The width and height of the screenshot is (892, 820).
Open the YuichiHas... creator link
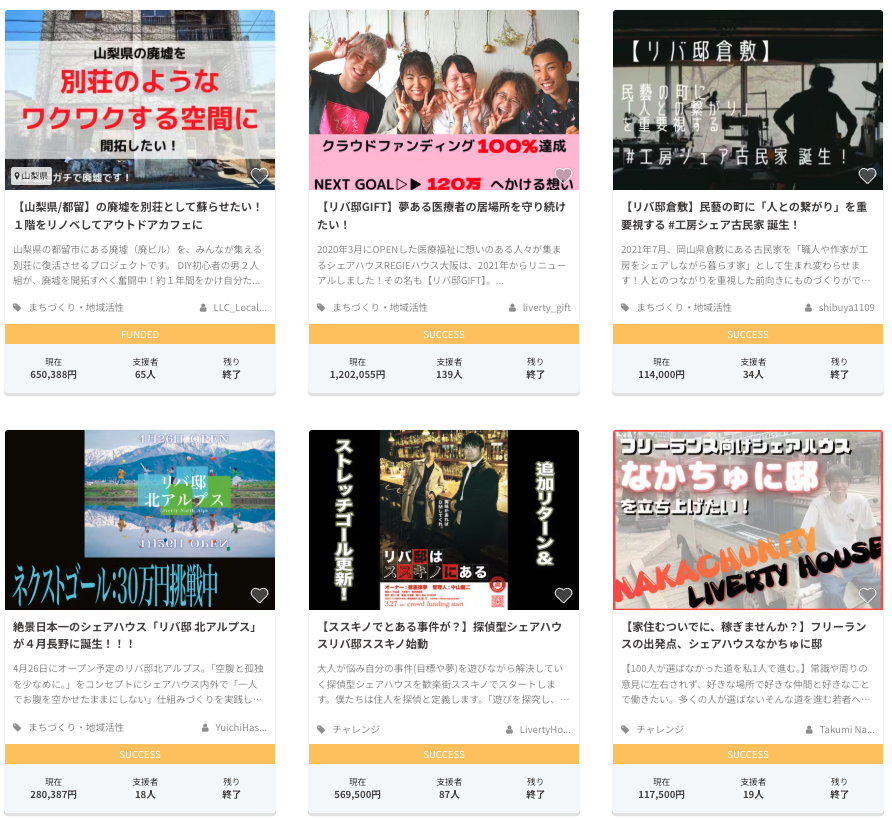pos(240,728)
